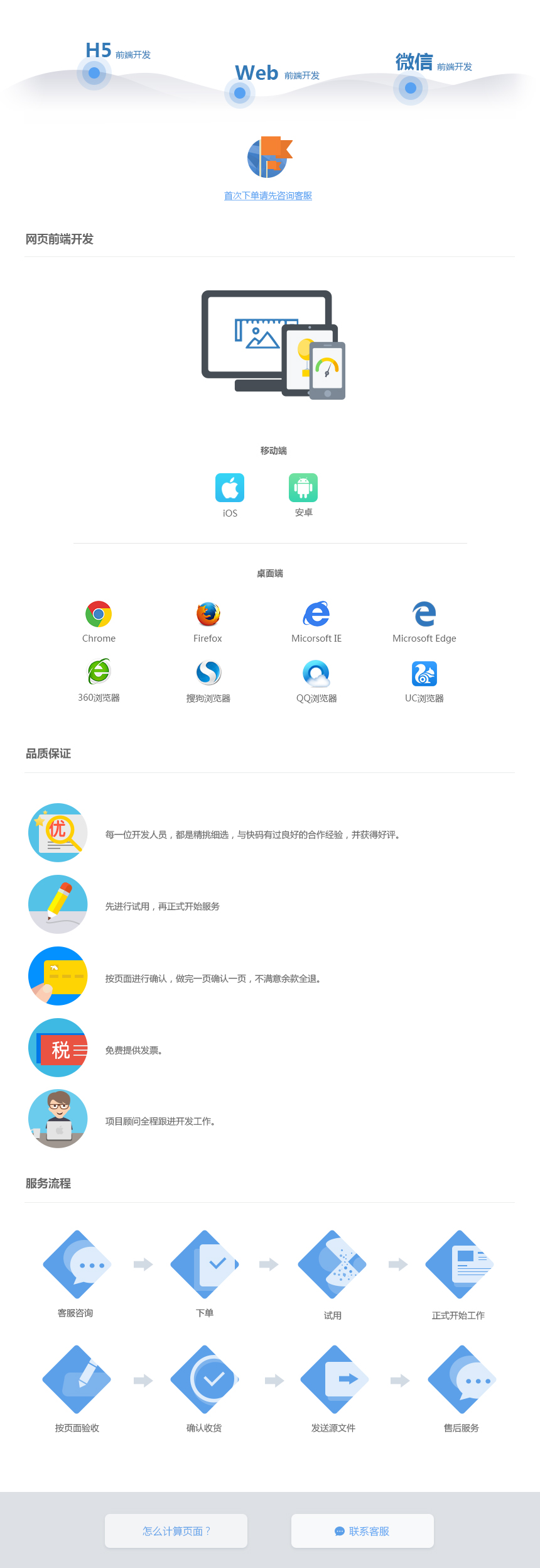
Task: Contact support via 联系客服 button
Action: pos(362,1530)
